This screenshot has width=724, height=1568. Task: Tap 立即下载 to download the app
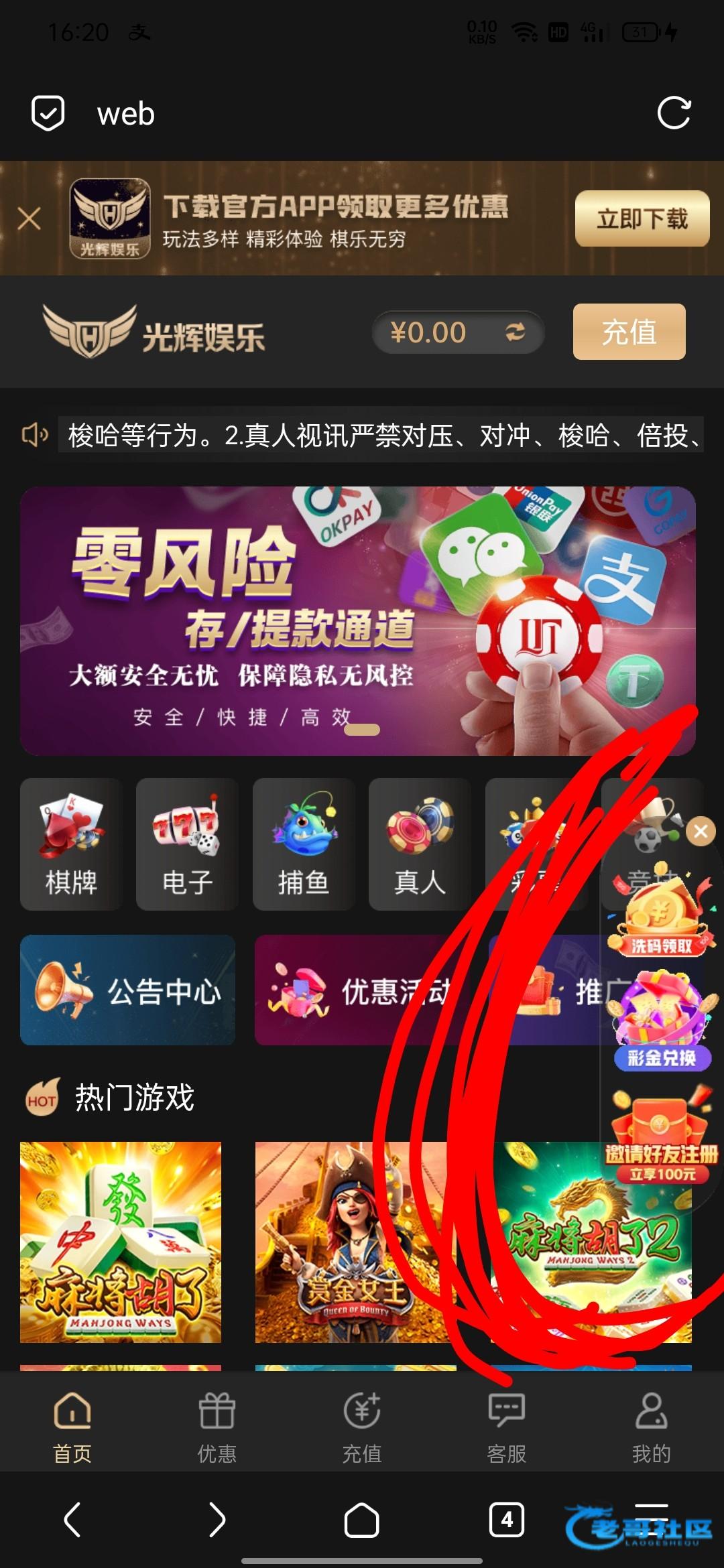tap(642, 218)
